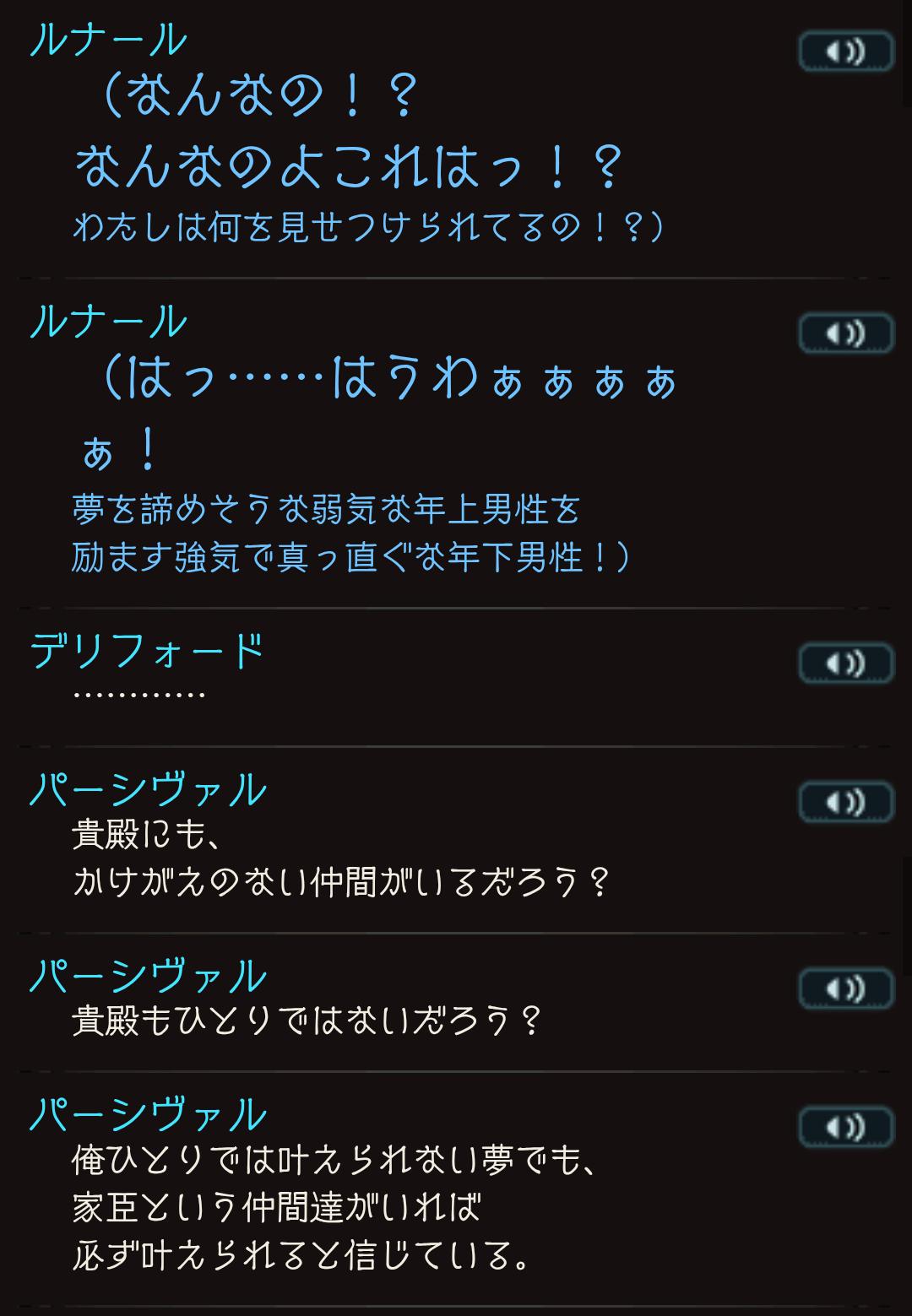Play Lunalu's はっ……はうわぁぁぁぁぁ voice line
This screenshot has width=912, height=1316.
pos(845,333)
